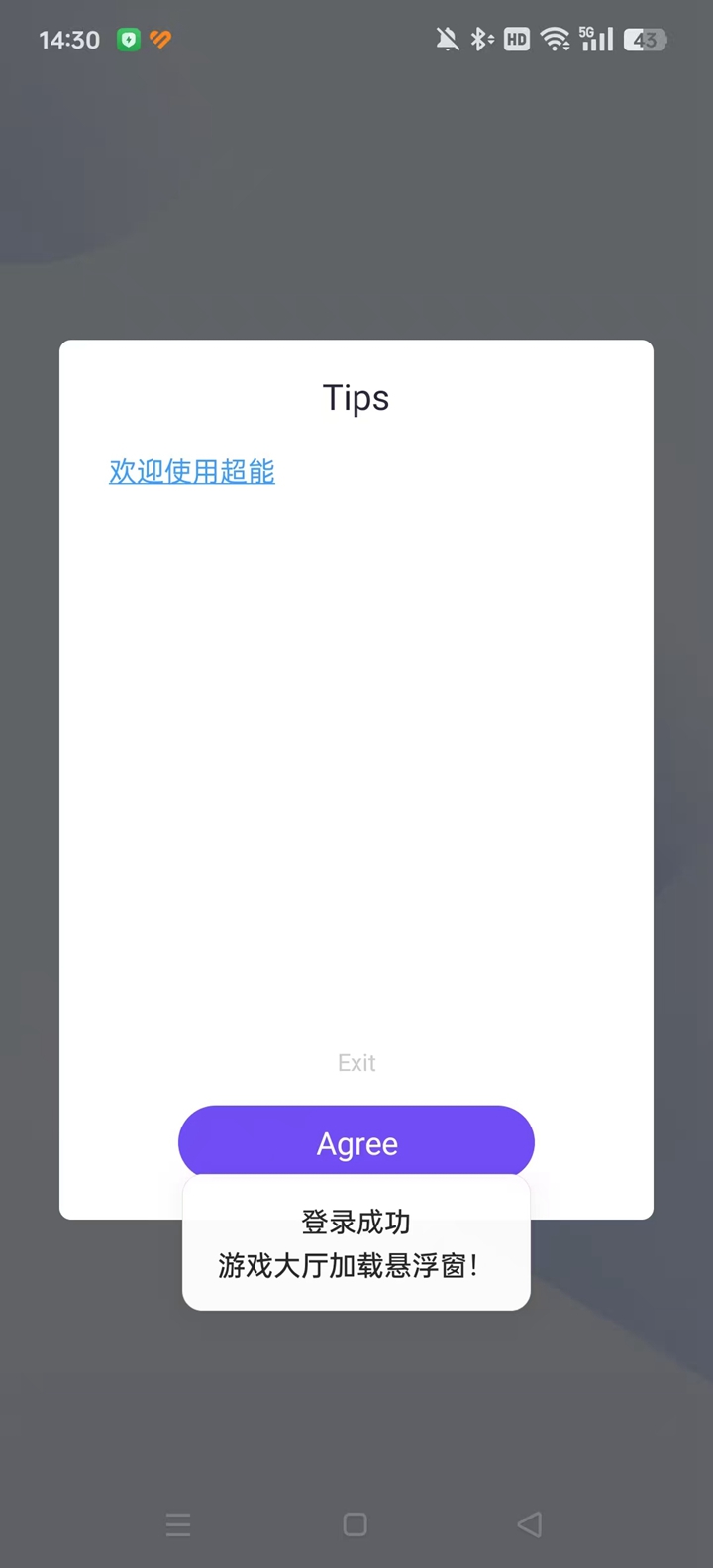Tap the Bluetooth status icon
Viewport: 713px width, 1568px height.
(x=480, y=39)
